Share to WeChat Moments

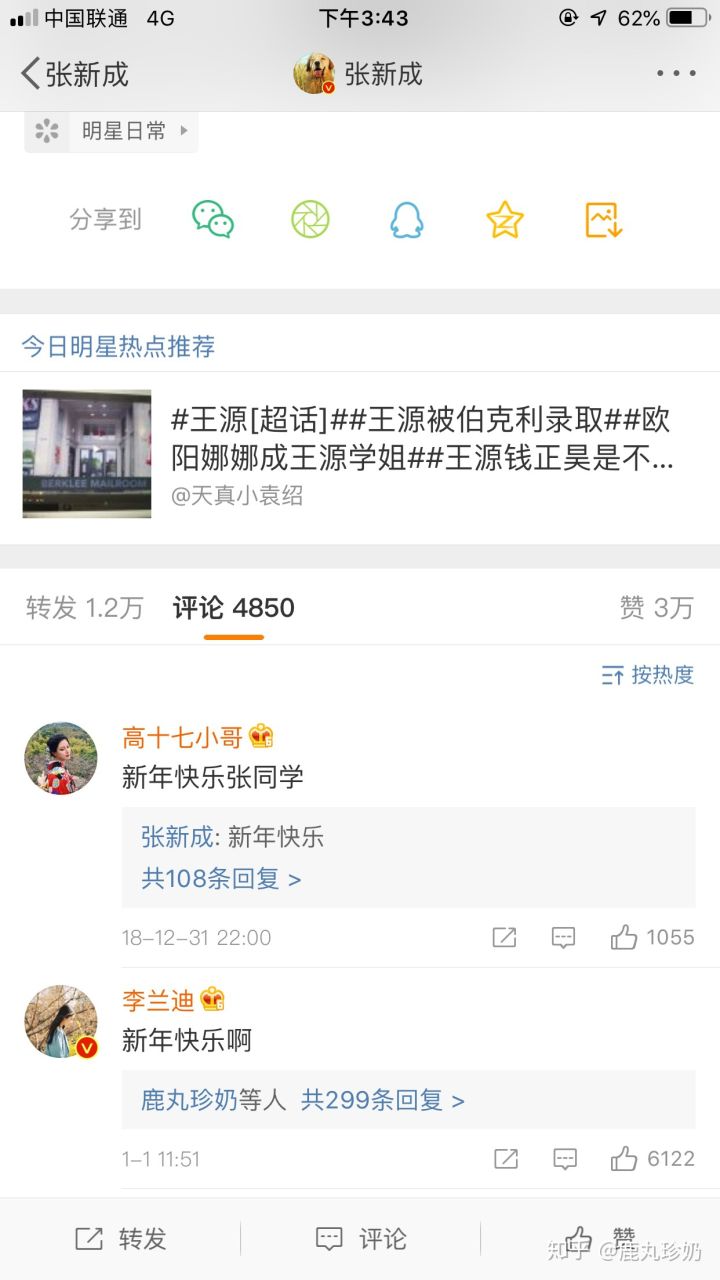(310, 219)
